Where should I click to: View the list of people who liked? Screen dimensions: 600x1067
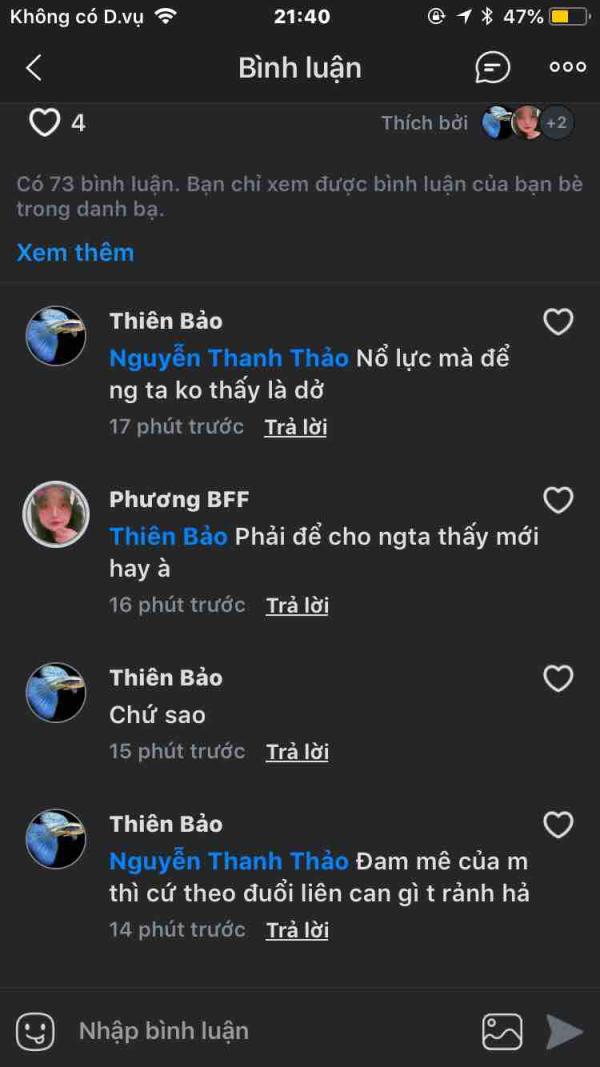click(x=527, y=123)
